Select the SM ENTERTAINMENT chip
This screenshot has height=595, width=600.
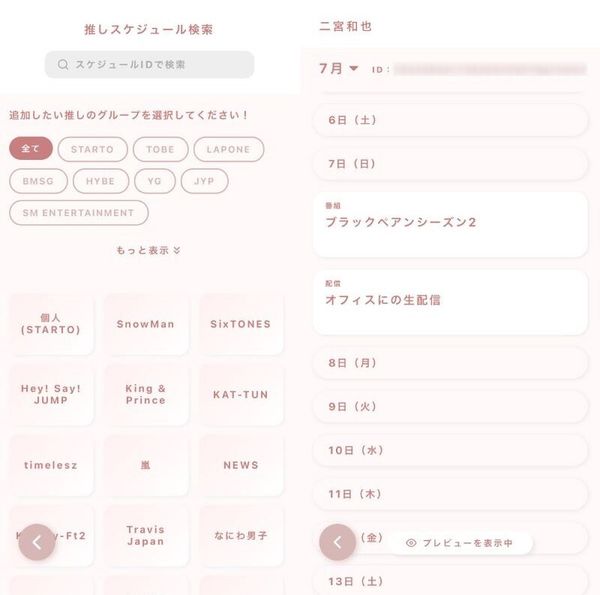pyautogui.click(x=78, y=213)
